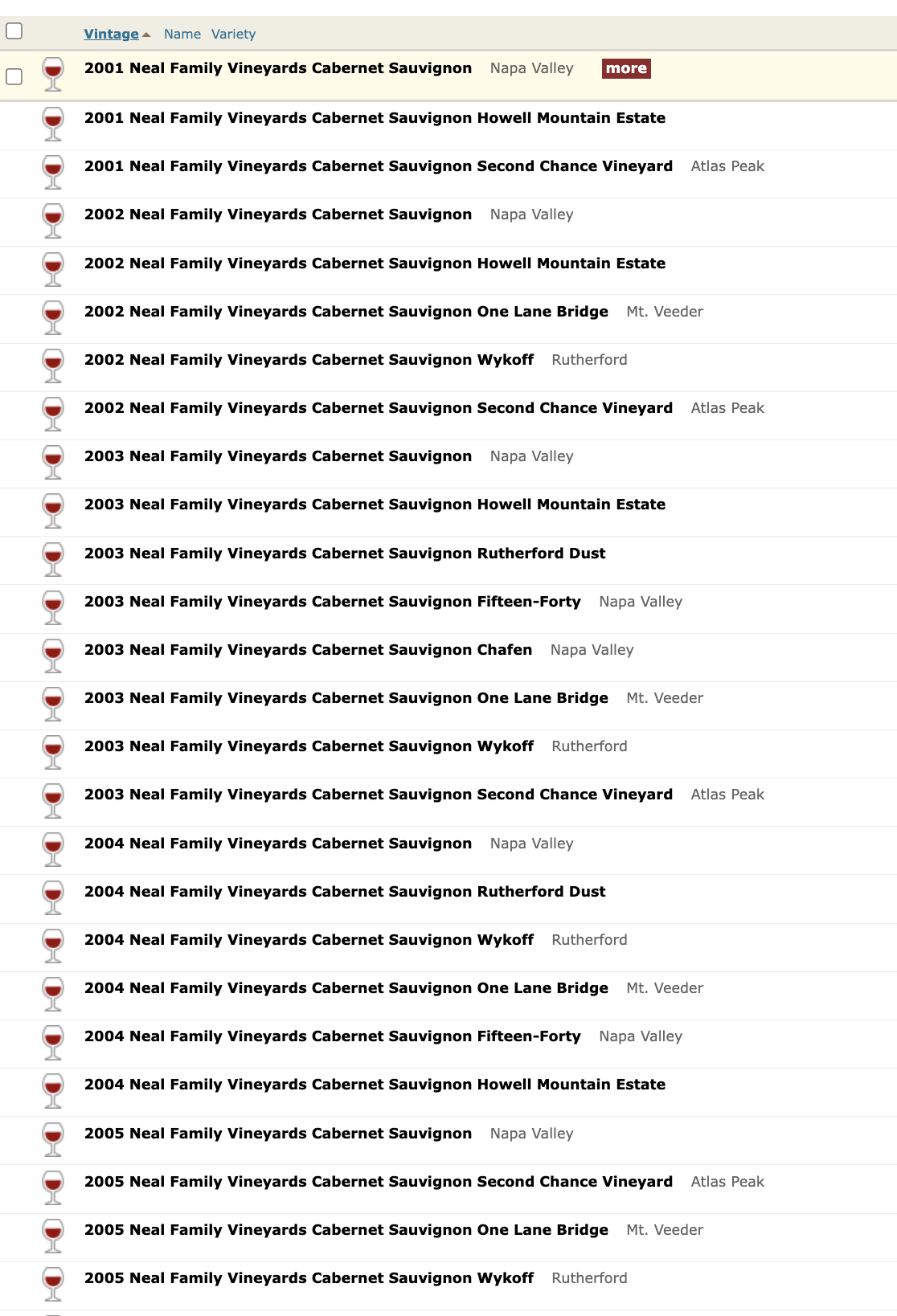Viewport: 897px width, 1316px height.
Task: Open 2004 Cabernet Sauvignon Fifteen-Forty
Action: click(333, 1036)
